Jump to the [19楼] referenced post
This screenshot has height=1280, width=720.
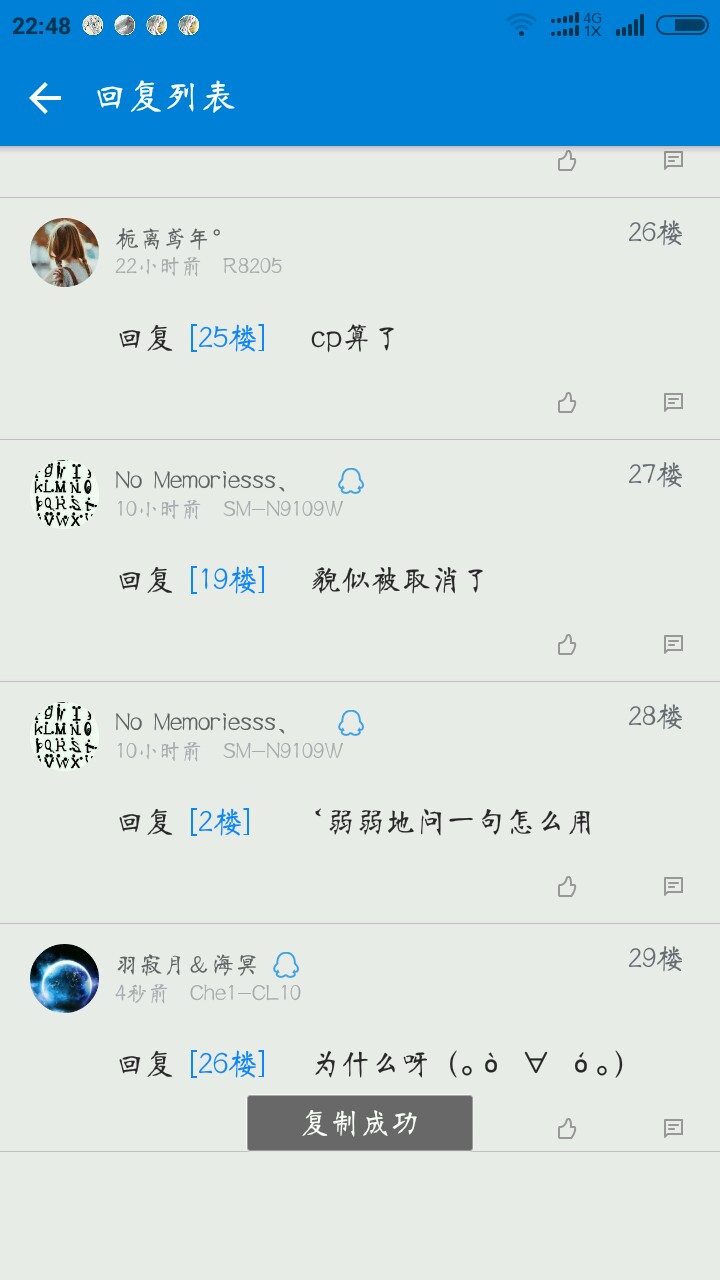tap(227, 580)
